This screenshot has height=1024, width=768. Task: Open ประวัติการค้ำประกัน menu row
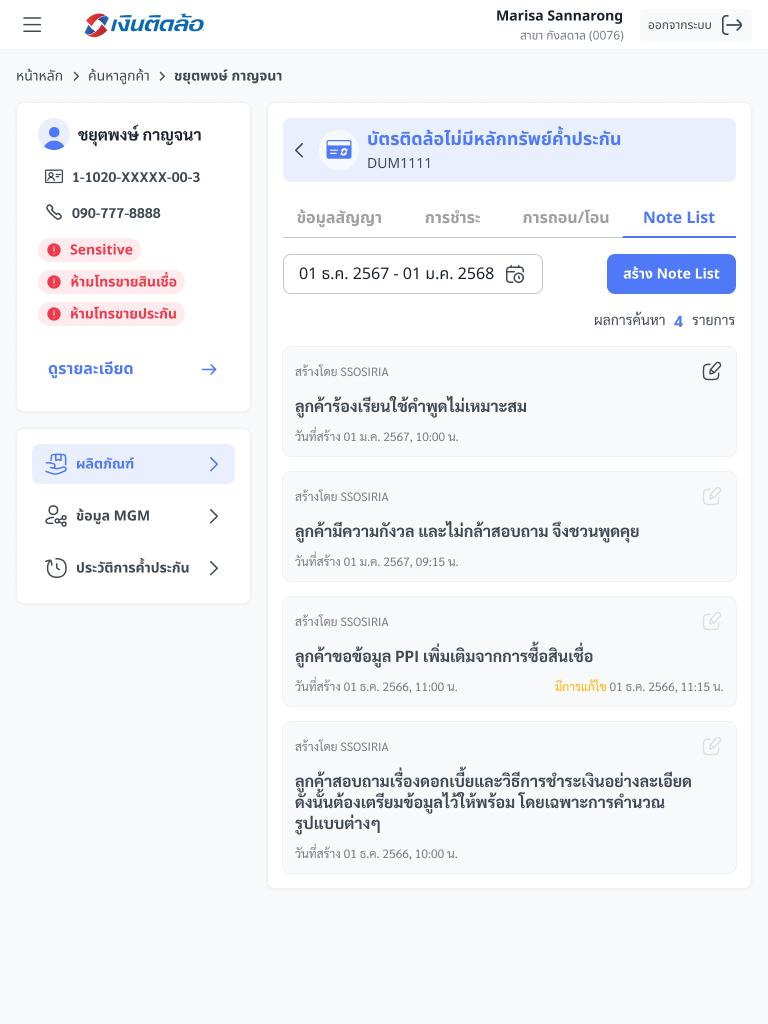tap(133, 568)
